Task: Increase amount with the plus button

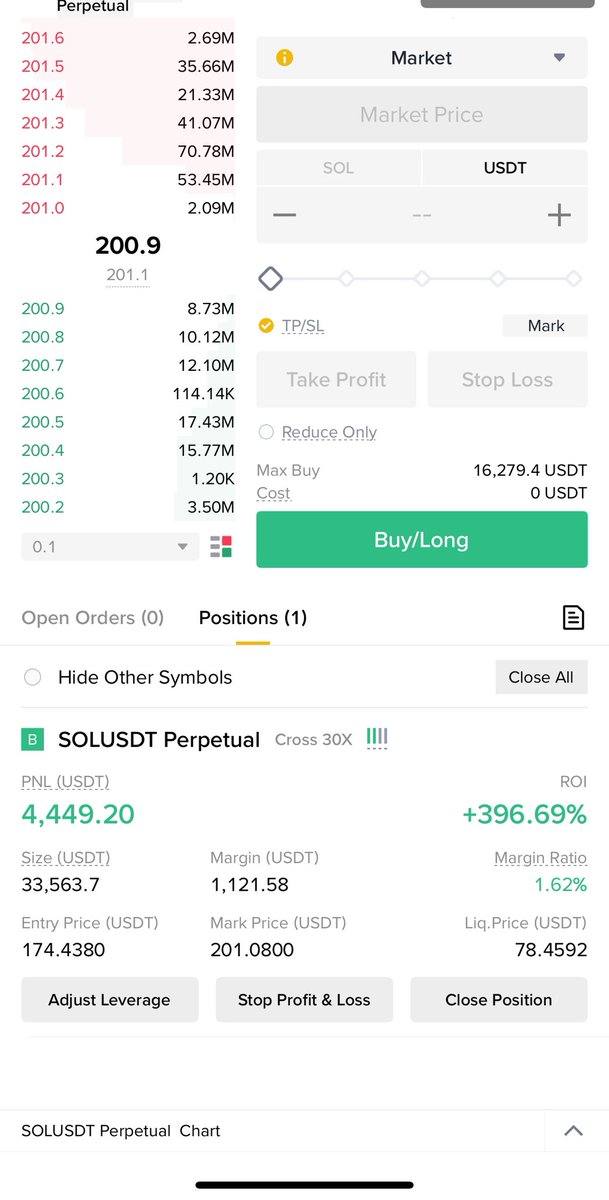Action: 558,215
